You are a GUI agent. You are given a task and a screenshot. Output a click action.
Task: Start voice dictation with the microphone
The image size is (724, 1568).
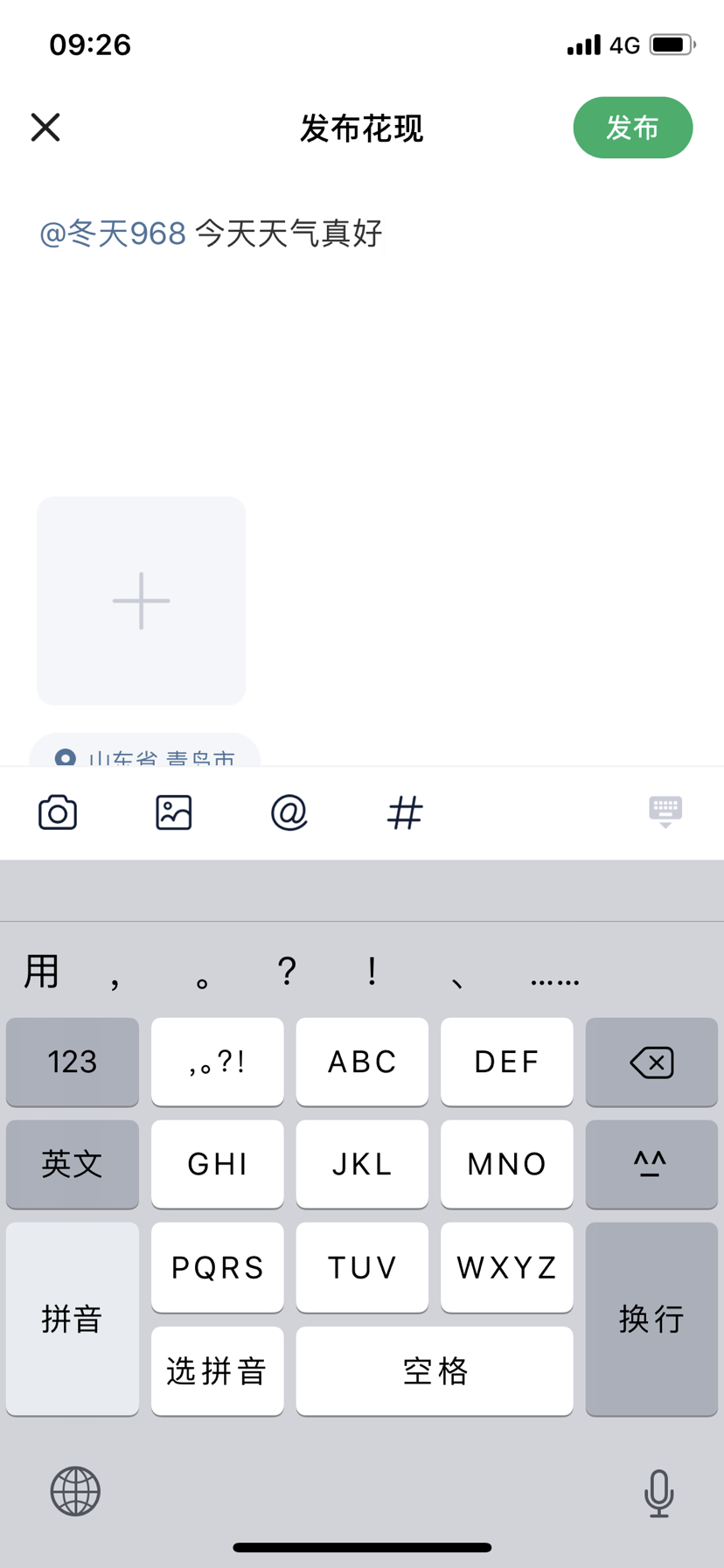click(658, 1492)
